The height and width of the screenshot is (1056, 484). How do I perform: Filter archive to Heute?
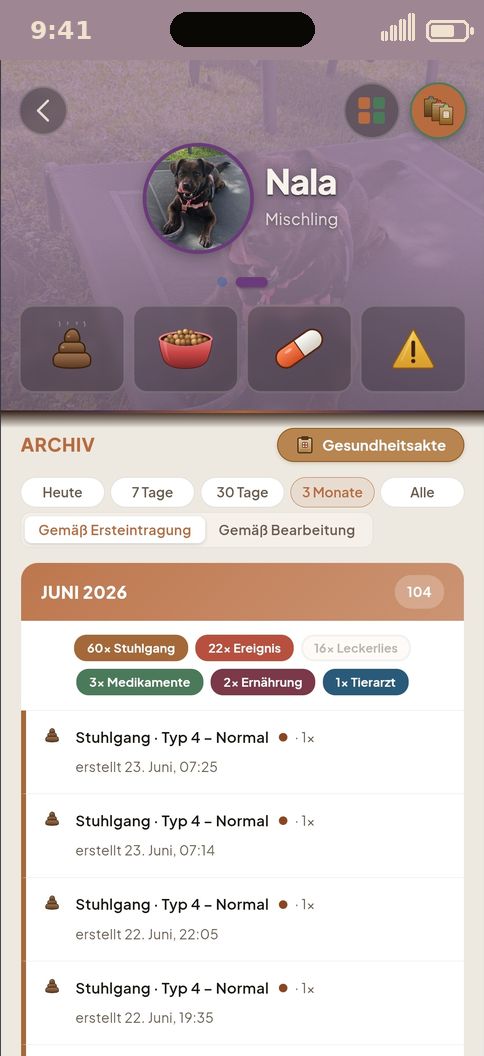coord(63,492)
